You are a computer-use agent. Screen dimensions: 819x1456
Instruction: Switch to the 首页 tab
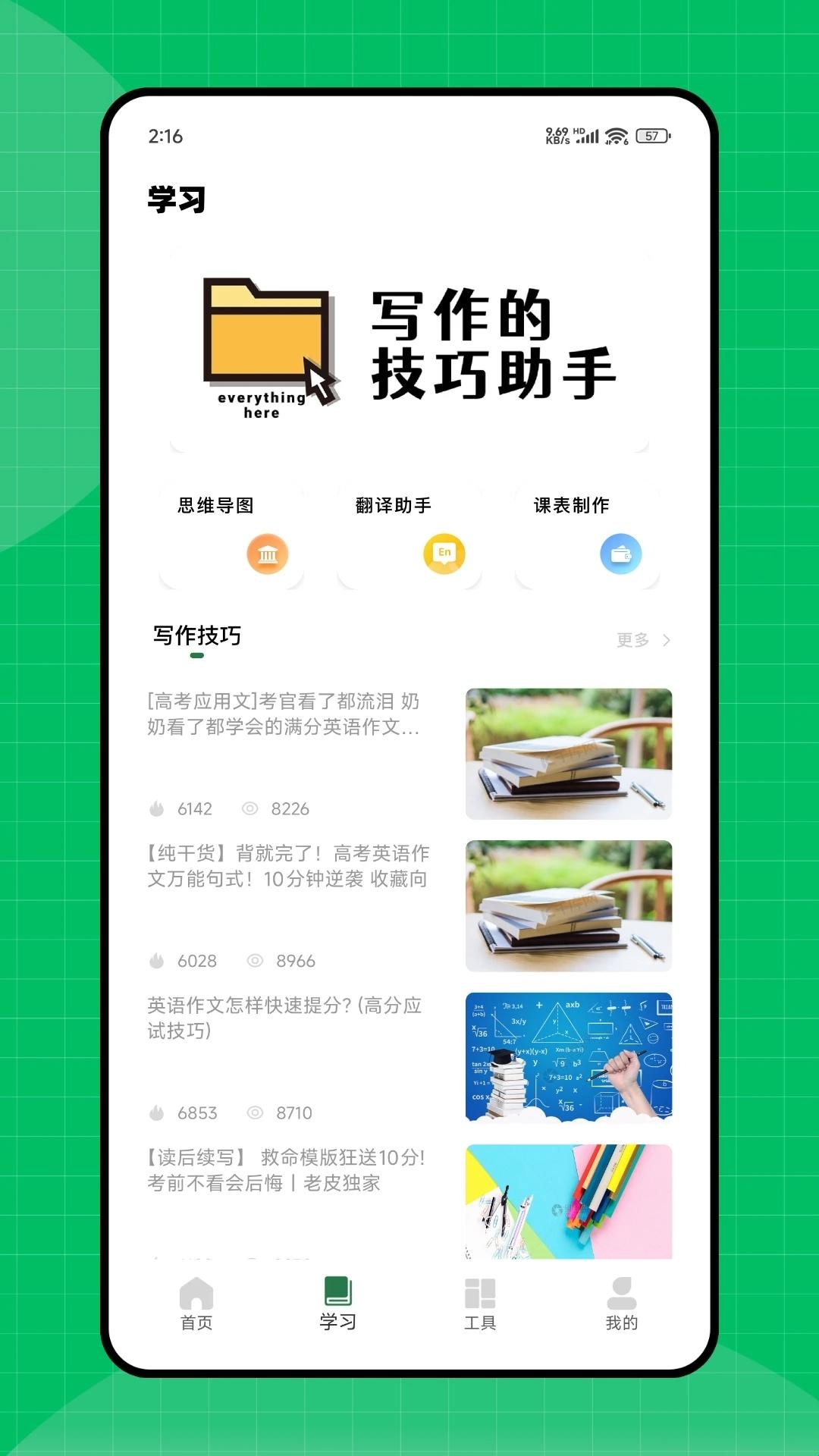tap(196, 1304)
